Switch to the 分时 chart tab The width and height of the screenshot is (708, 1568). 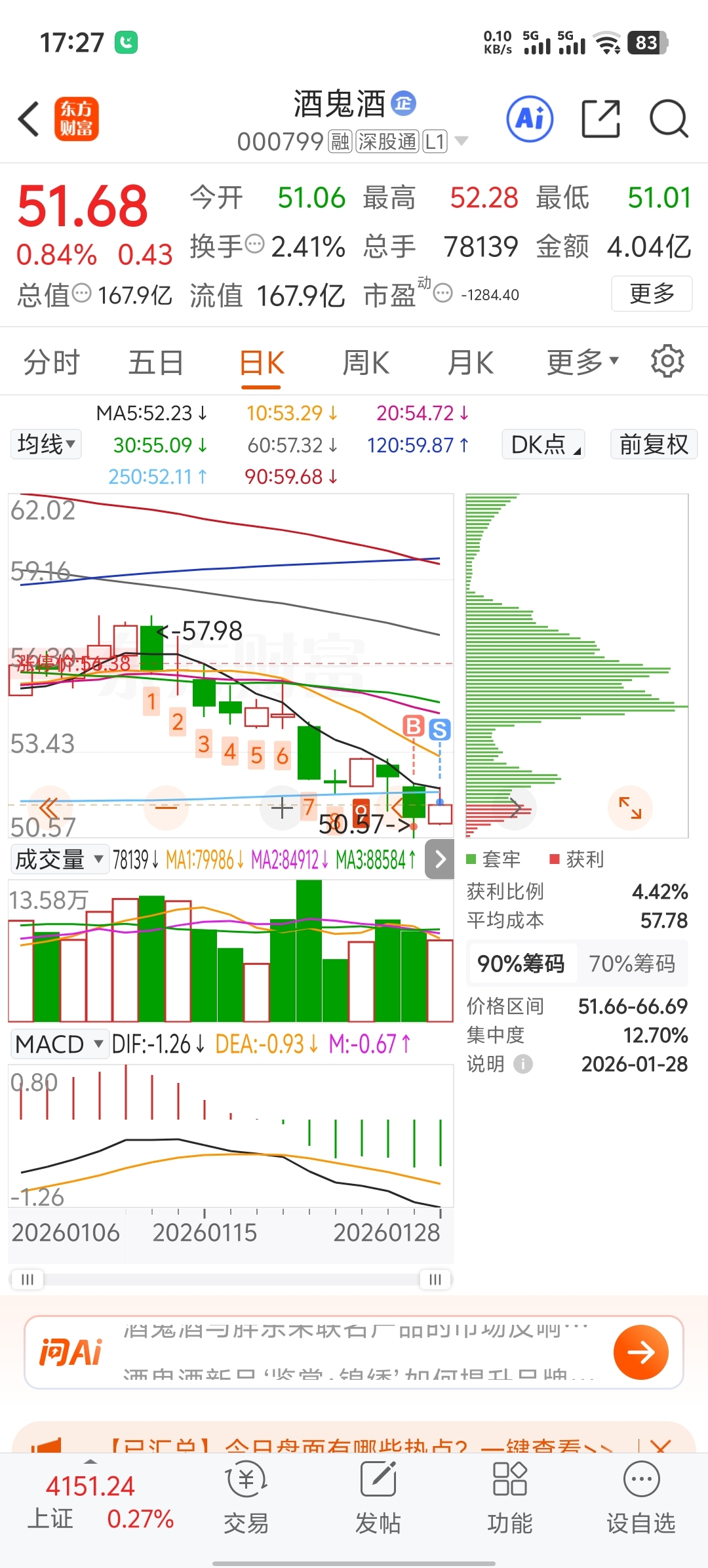point(51,363)
